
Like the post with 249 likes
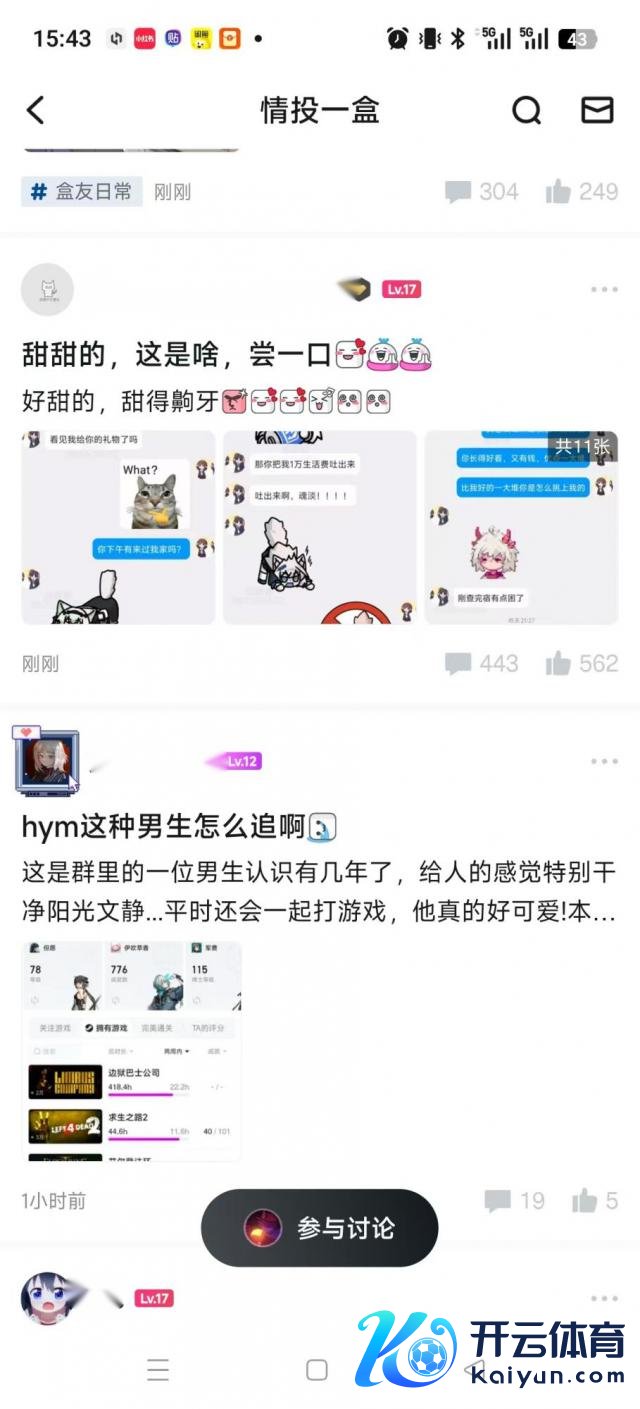[x=582, y=192]
